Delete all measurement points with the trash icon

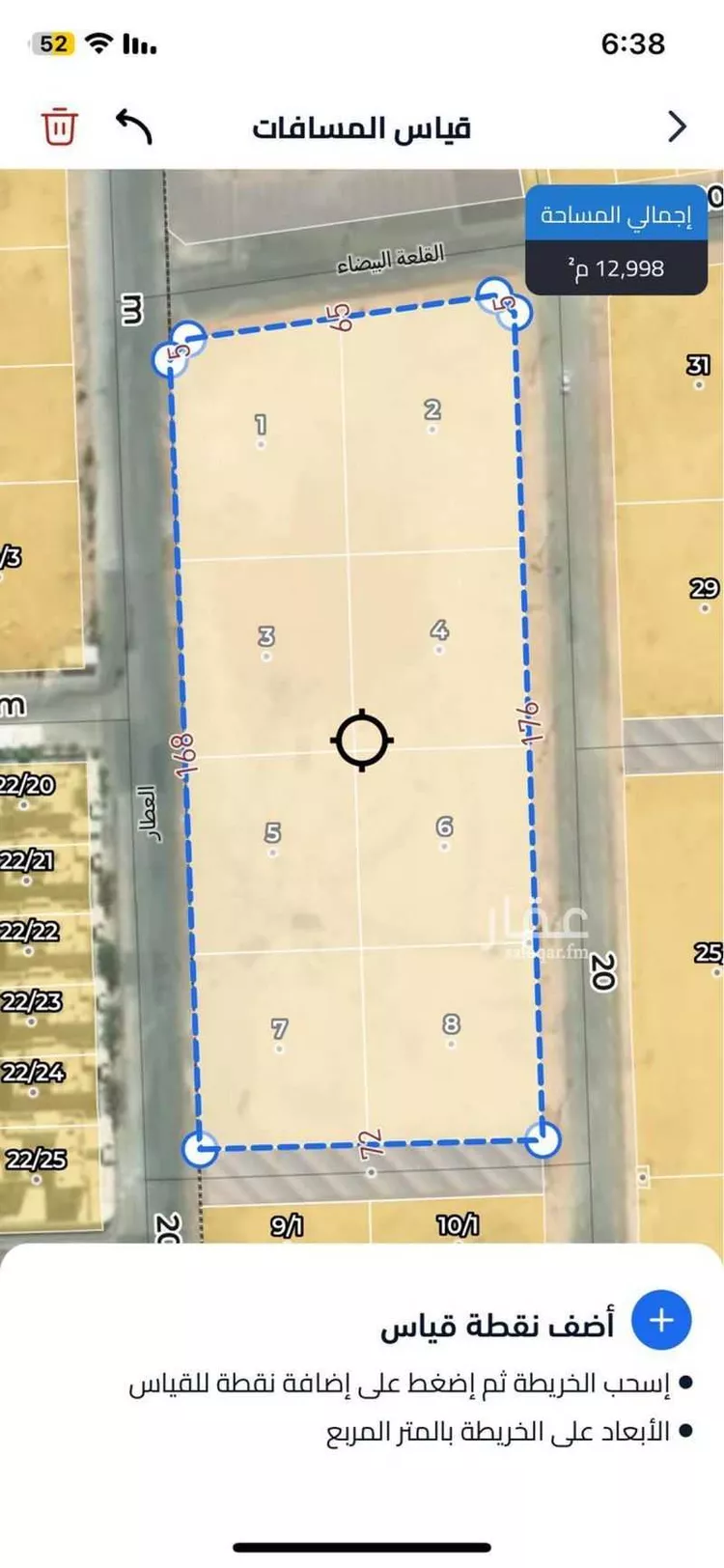tap(60, 126)
